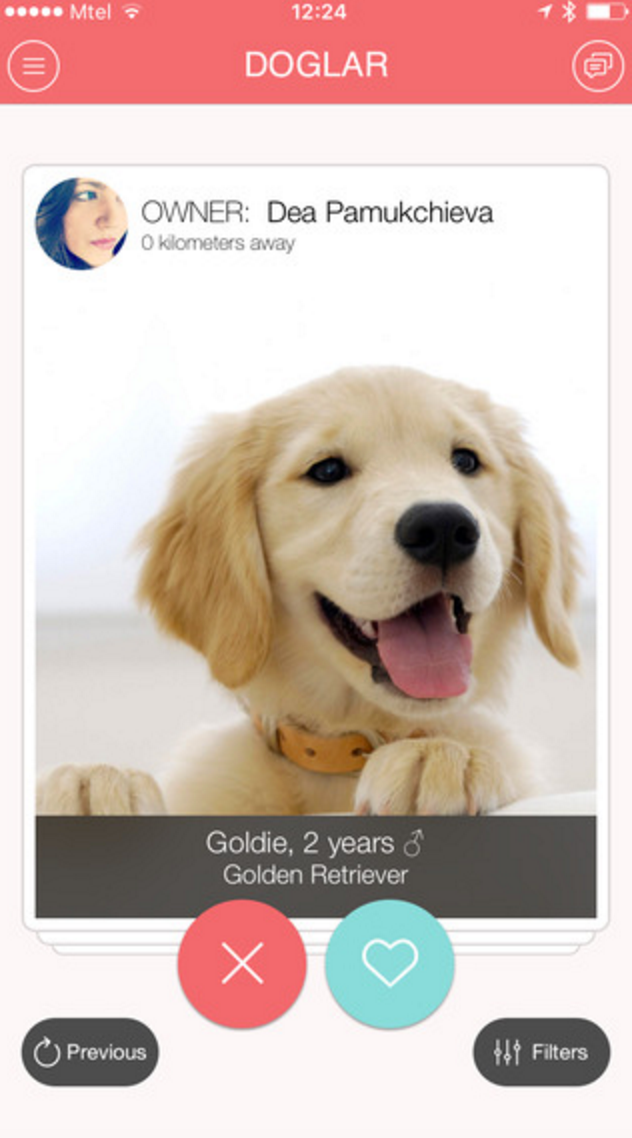Open the hamburger menu
The height and width of the screenshot is (1138, 632).
(x=34, y=66)
